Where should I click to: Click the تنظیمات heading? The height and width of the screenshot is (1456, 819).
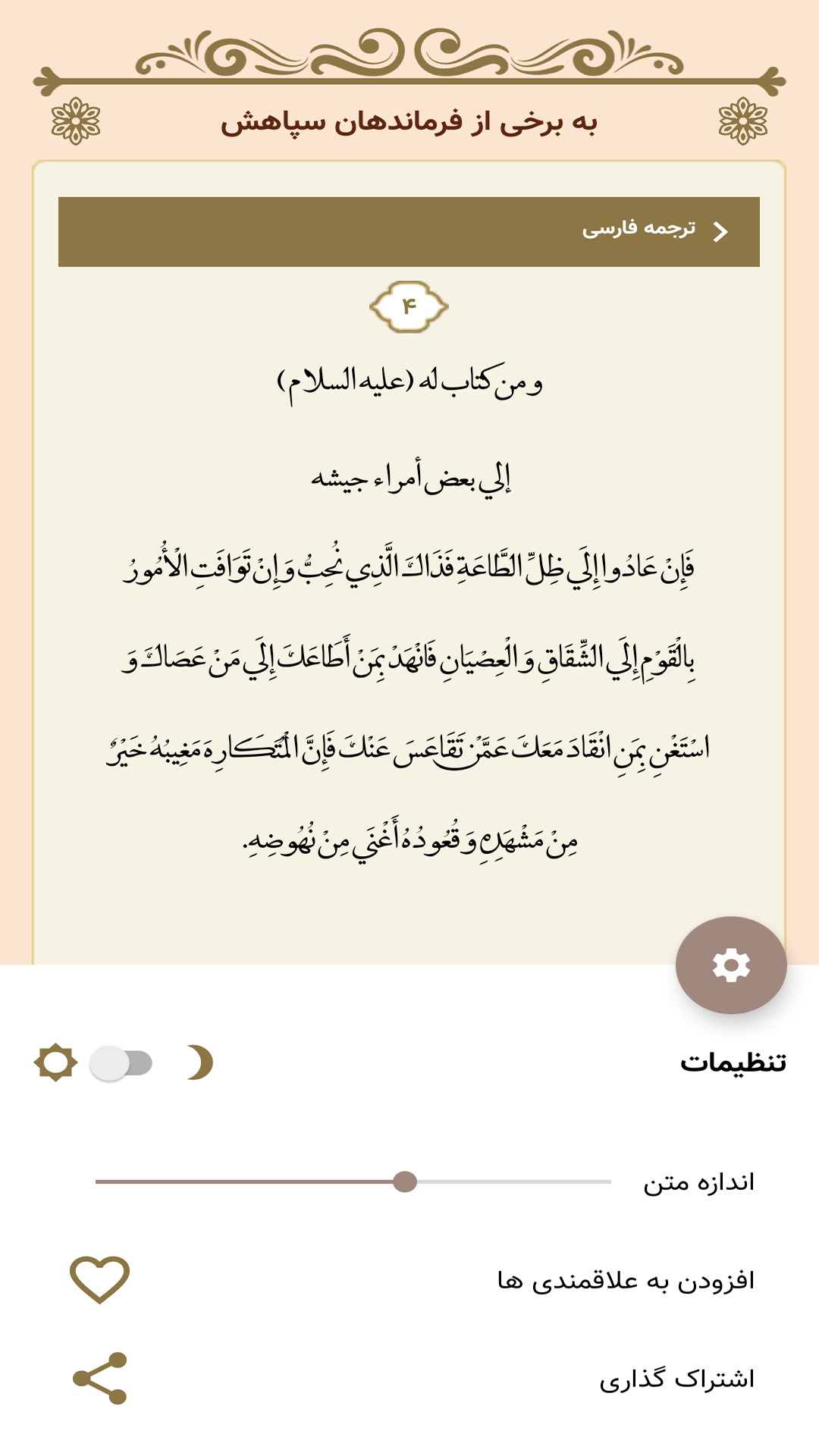tap(732, 1060)
